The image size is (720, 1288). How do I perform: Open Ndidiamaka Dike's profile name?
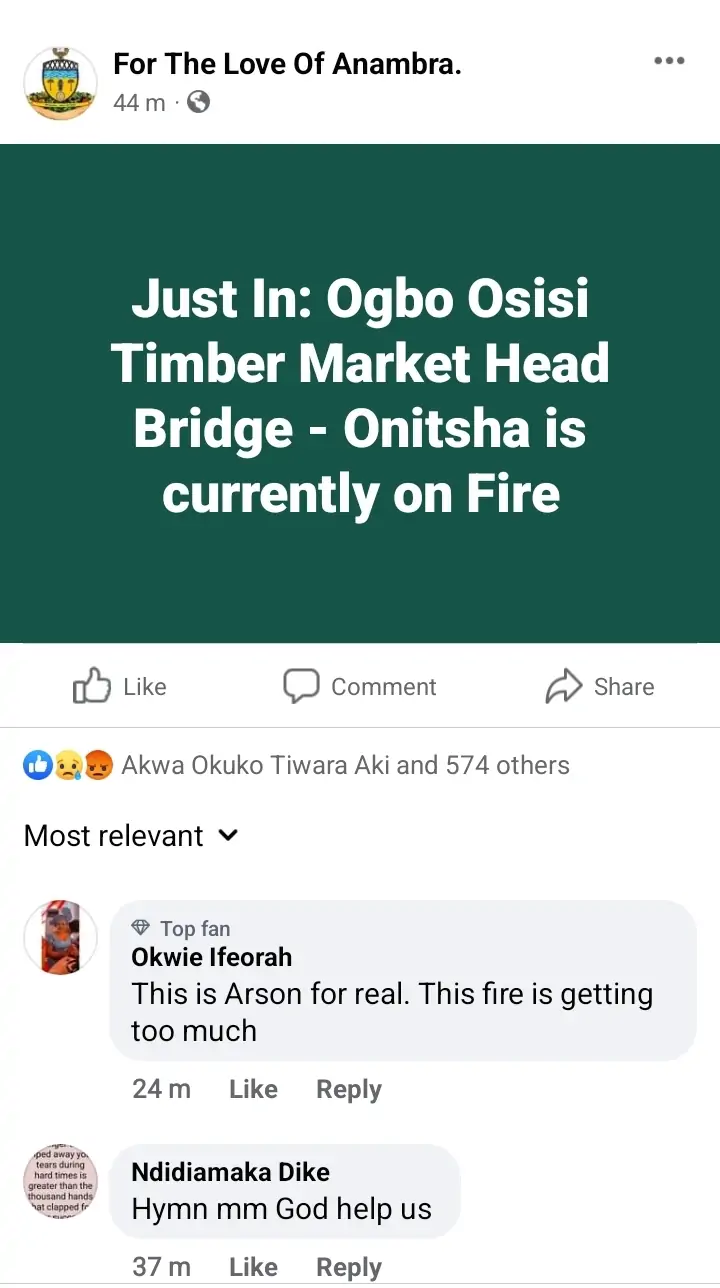pos(230,1172)
